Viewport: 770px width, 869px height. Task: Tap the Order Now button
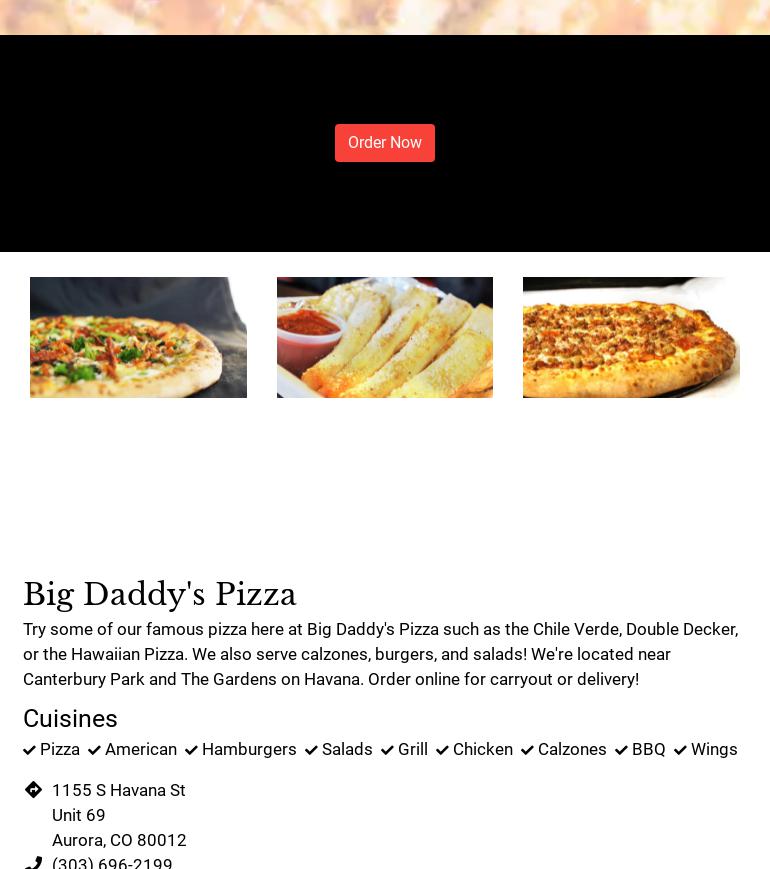pos(384,143)
